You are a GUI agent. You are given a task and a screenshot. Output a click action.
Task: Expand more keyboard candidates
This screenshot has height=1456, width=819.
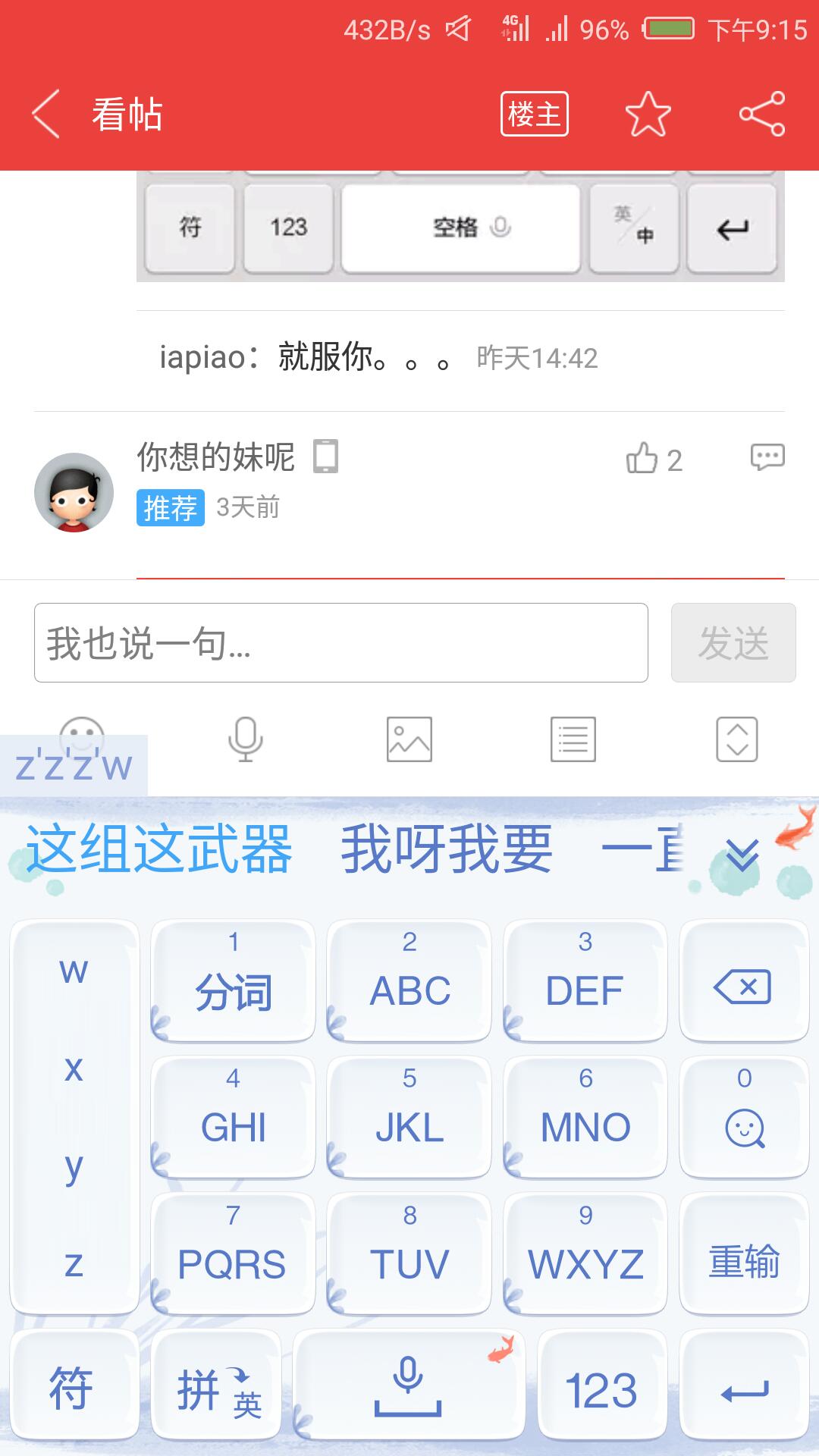[x=742, y=855]
